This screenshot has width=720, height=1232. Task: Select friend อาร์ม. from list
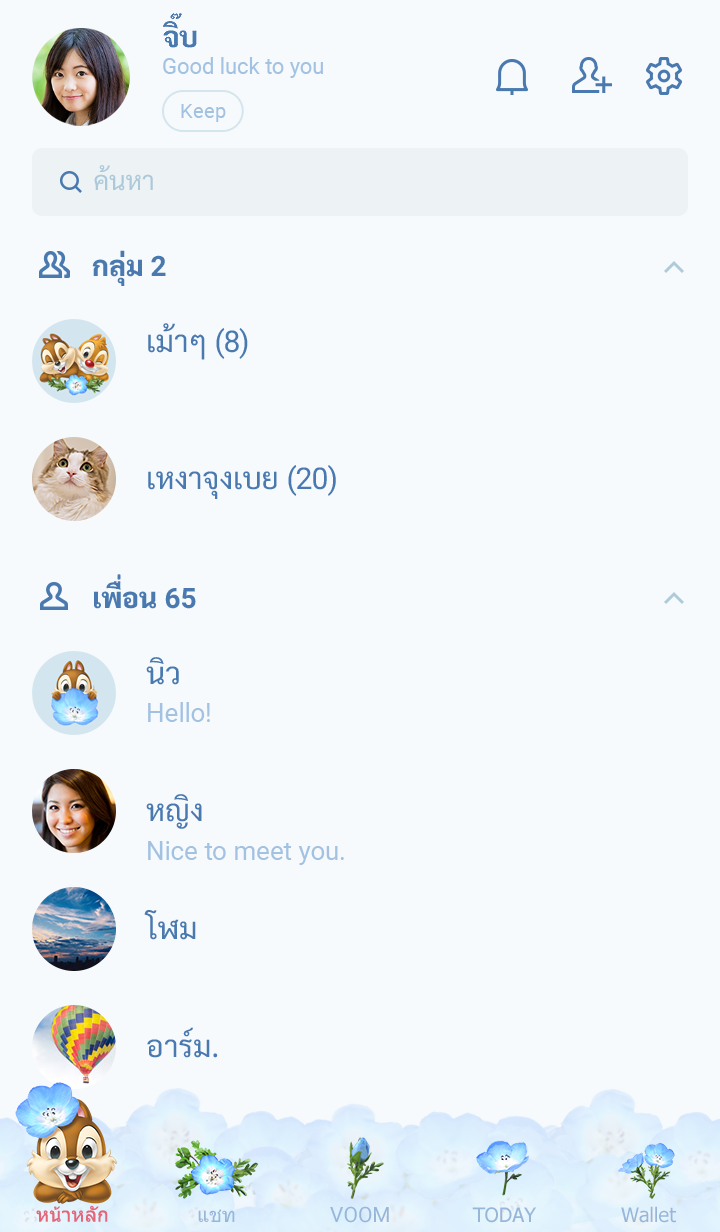tap(182, 1046)
